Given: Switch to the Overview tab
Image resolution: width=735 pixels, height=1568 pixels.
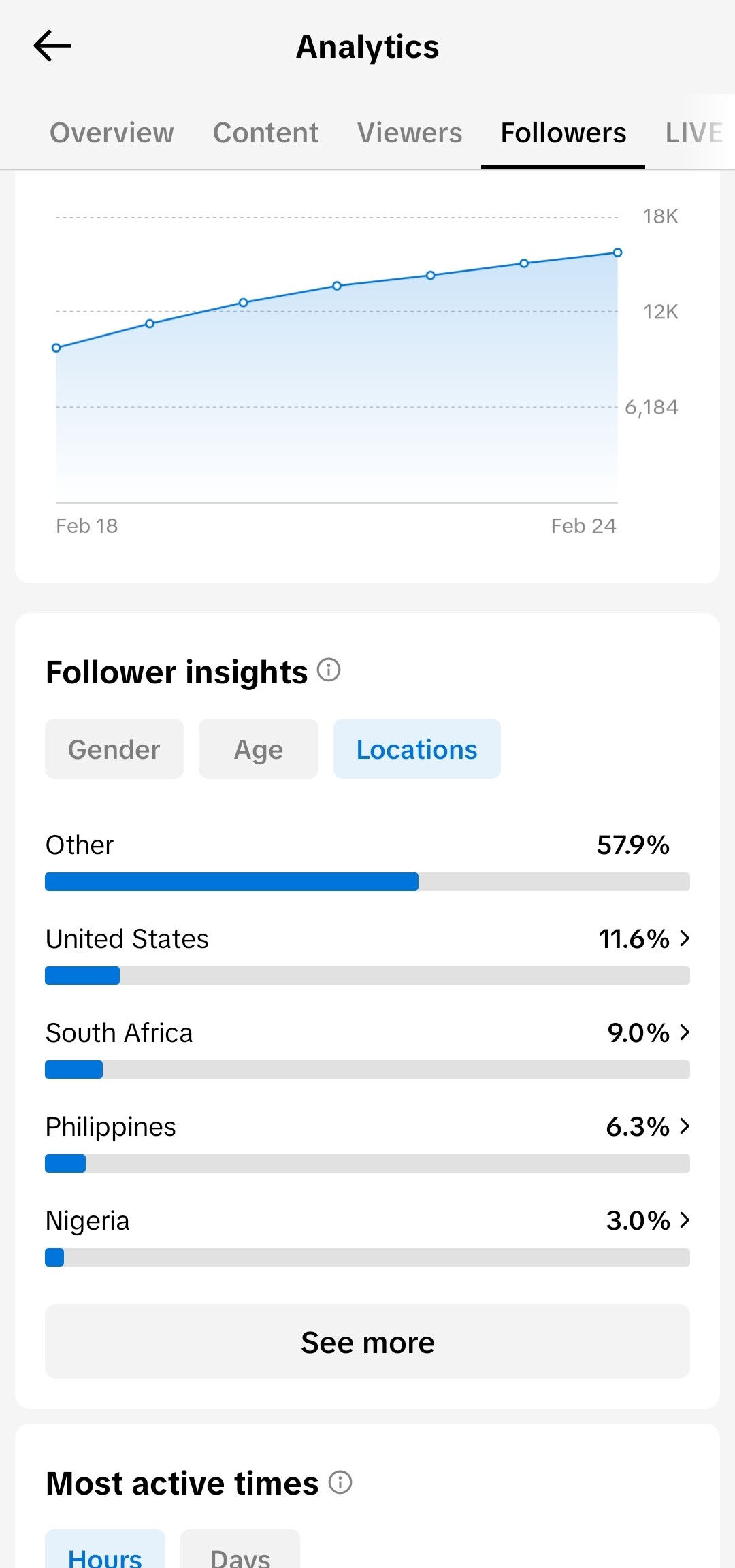Looking at the screenshot, I should click(112, 133).
